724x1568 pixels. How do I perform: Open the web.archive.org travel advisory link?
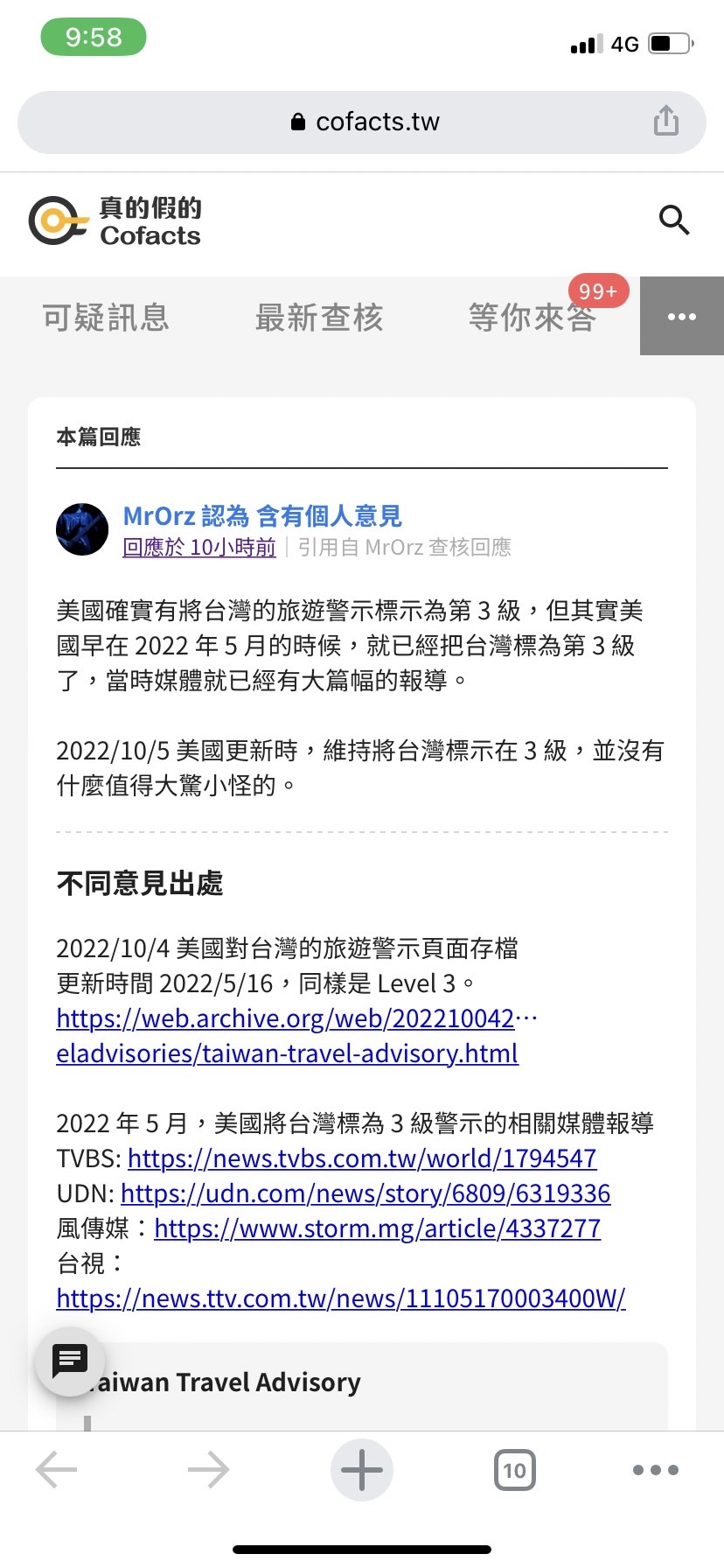click(287, 1036)
